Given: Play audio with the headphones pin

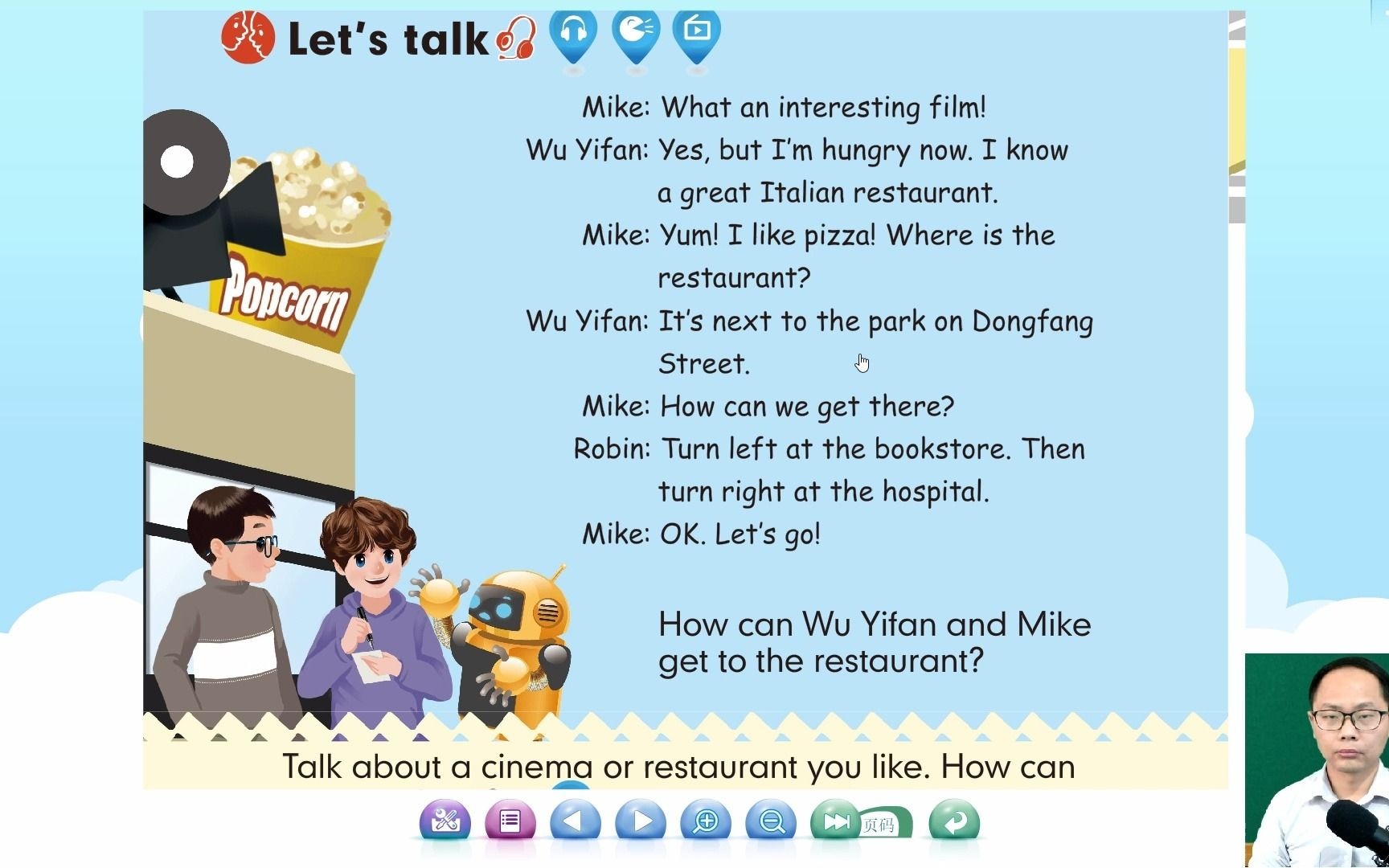Looking at the screenshot, I should click(573, 33).
